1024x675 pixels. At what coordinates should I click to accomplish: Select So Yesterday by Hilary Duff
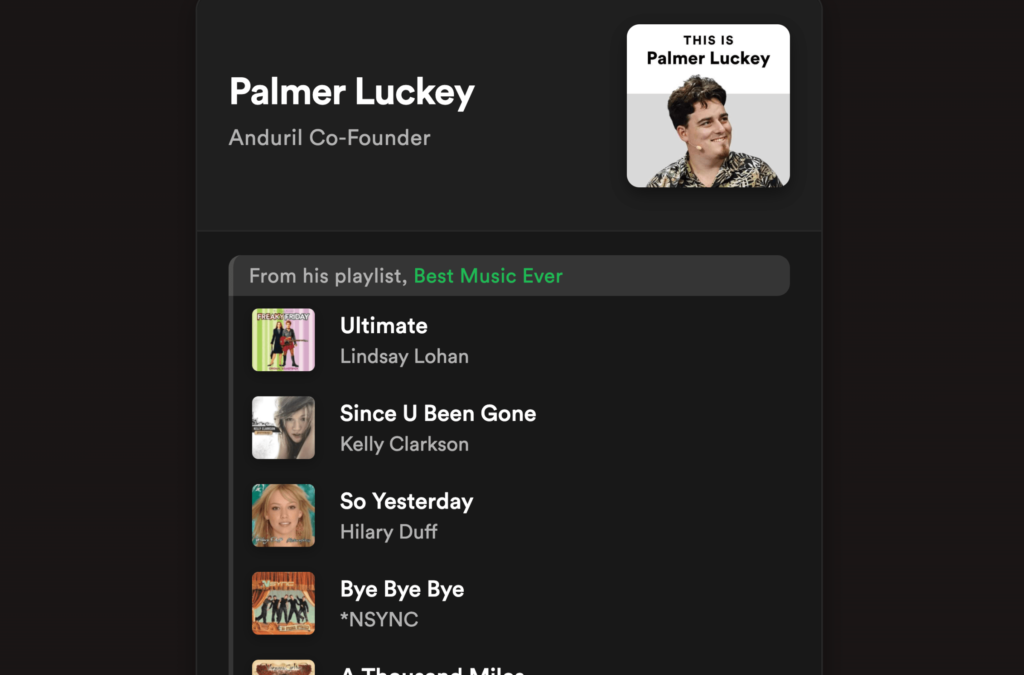coord(406,502)
